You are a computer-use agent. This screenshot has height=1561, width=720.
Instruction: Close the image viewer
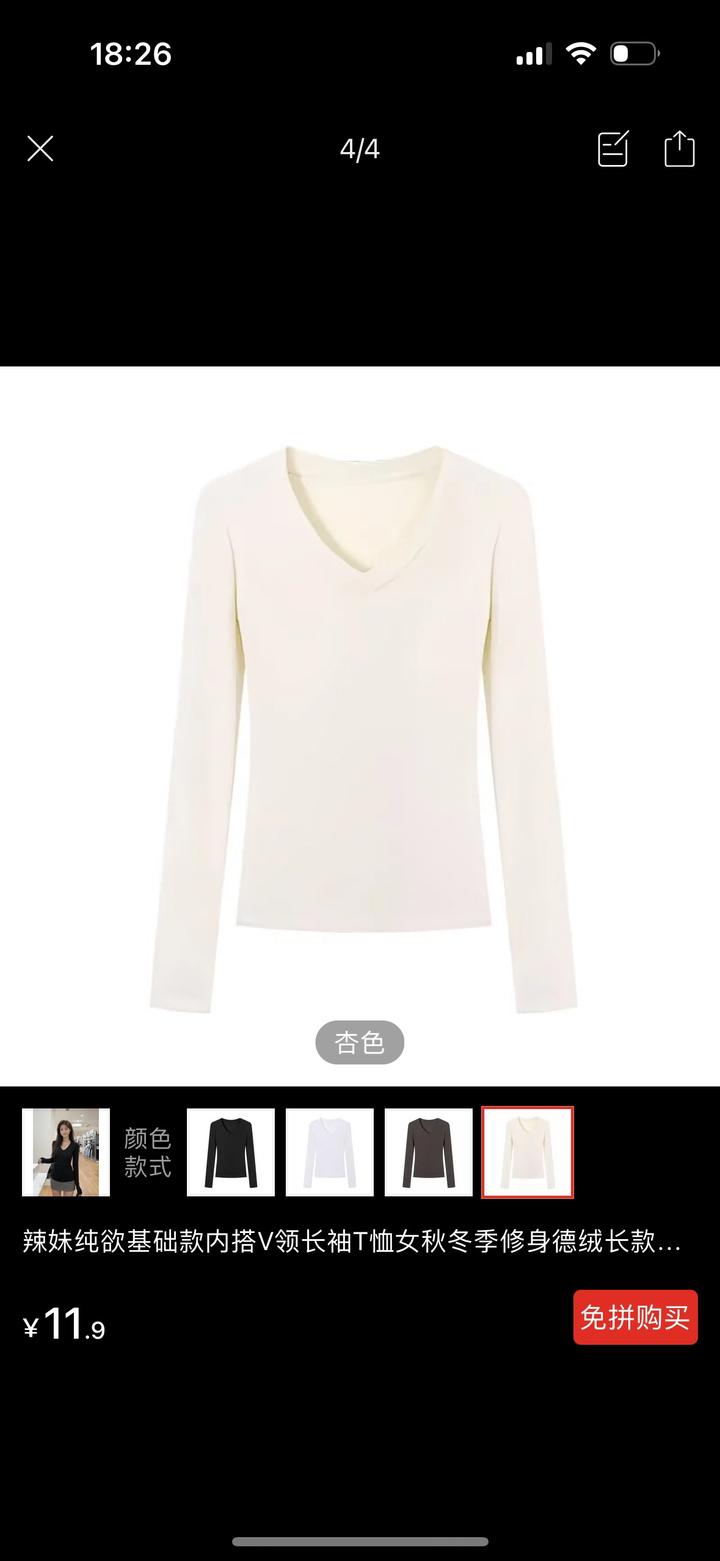pyautogui.click(x=40, y=150)
